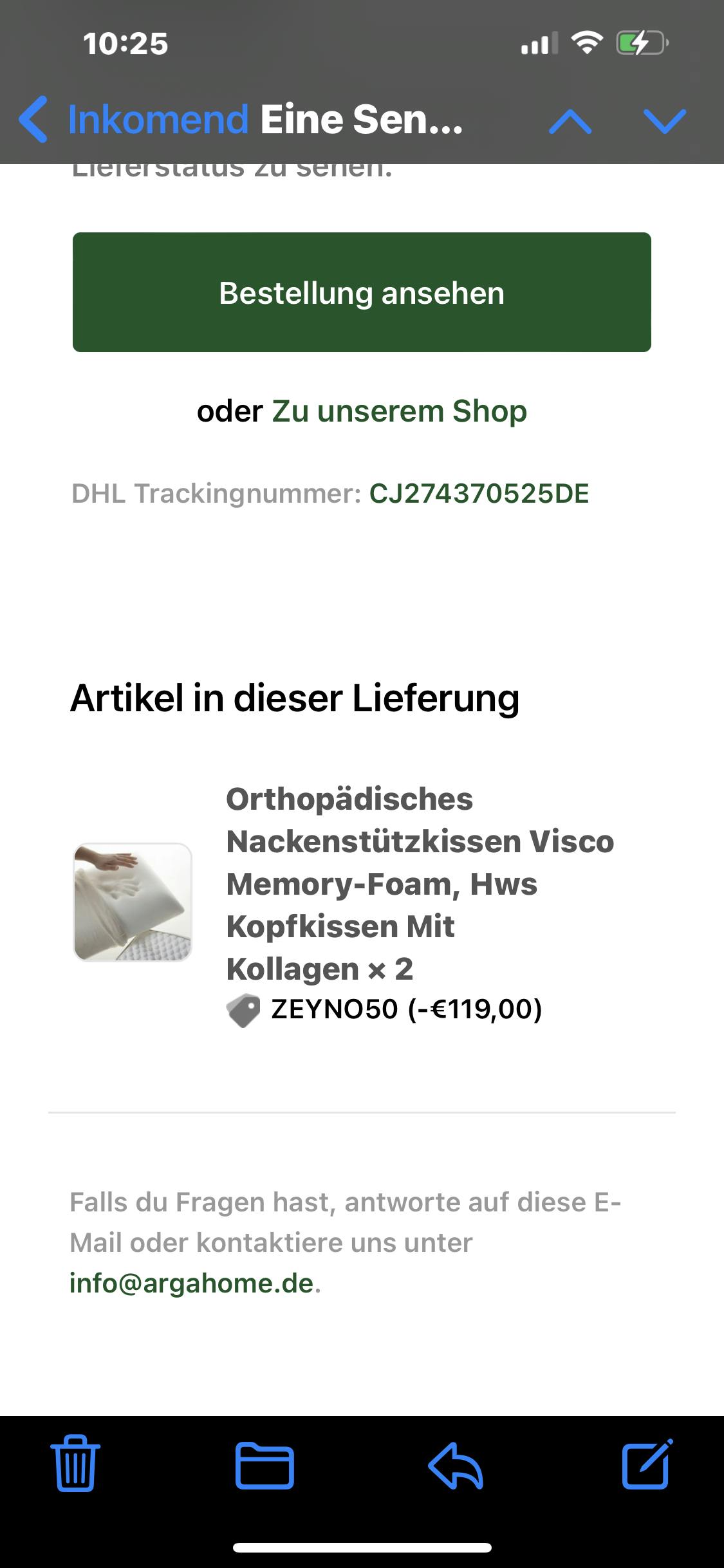Open DHL tracking number CJ274370525DE
This screenshot has height=1568, width=724.
pyautogui.click(x=479, y=494)
